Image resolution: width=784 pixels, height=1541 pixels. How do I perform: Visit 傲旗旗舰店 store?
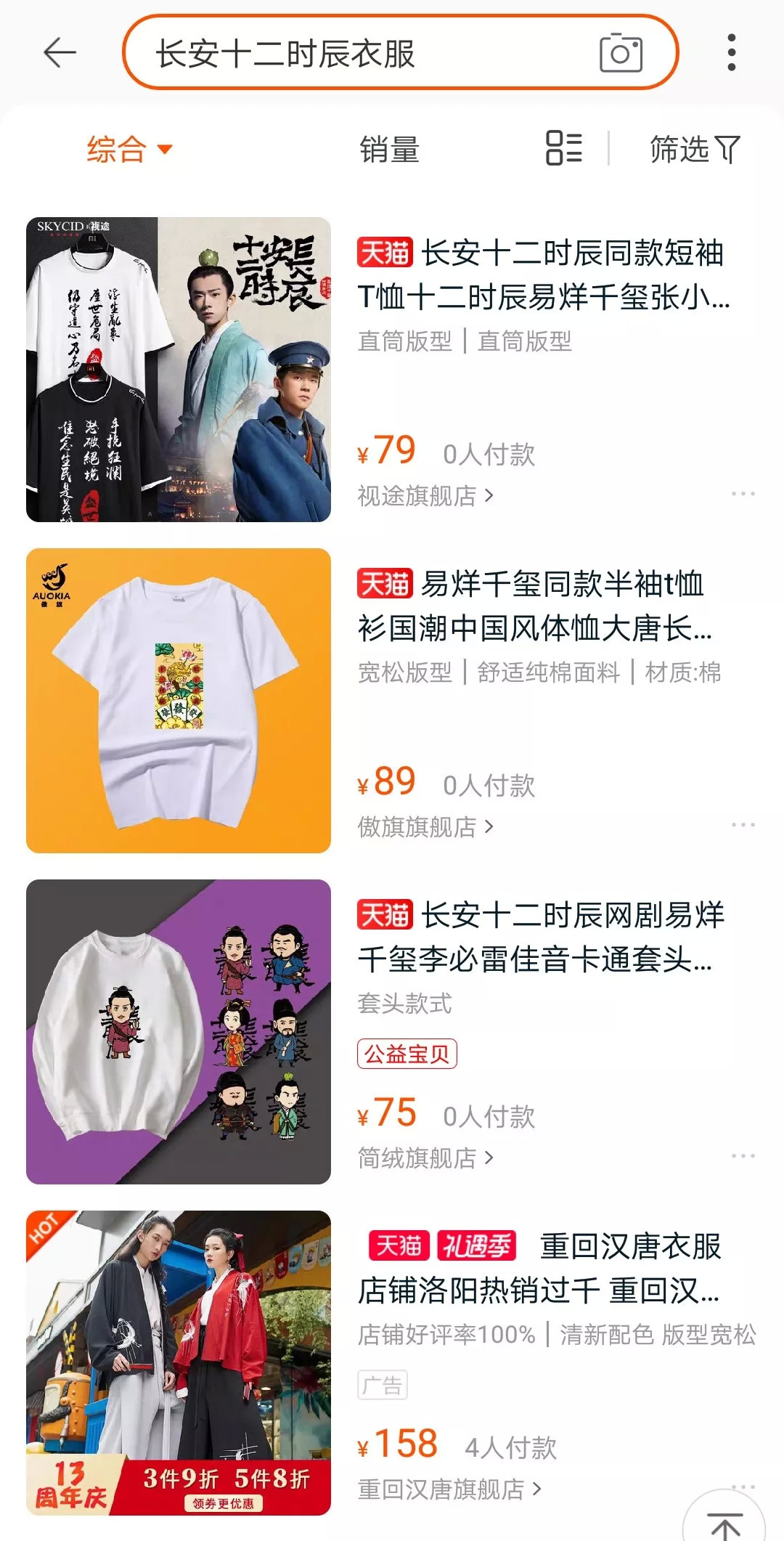(x=425, y=827)
